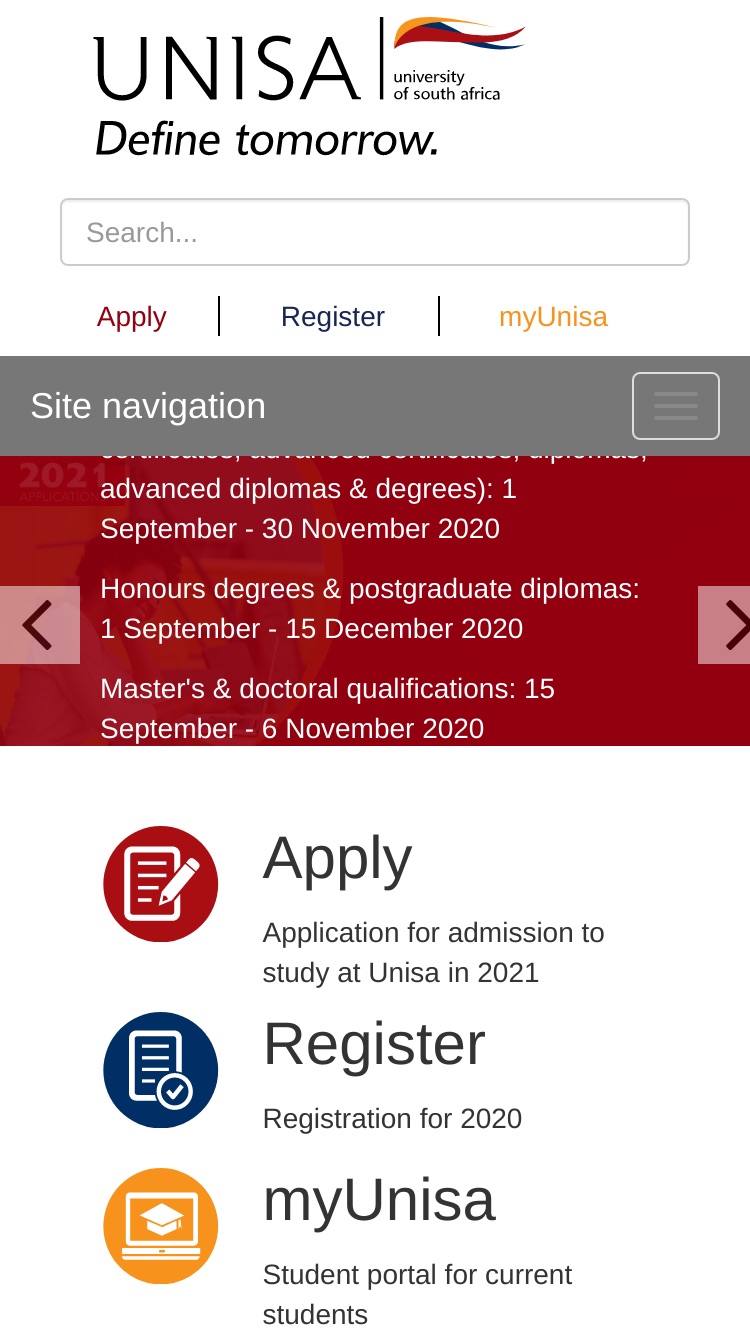Go to the myUnisa link in the top bar
Viewport: 750px width, 1334px height.
point(553,316)
